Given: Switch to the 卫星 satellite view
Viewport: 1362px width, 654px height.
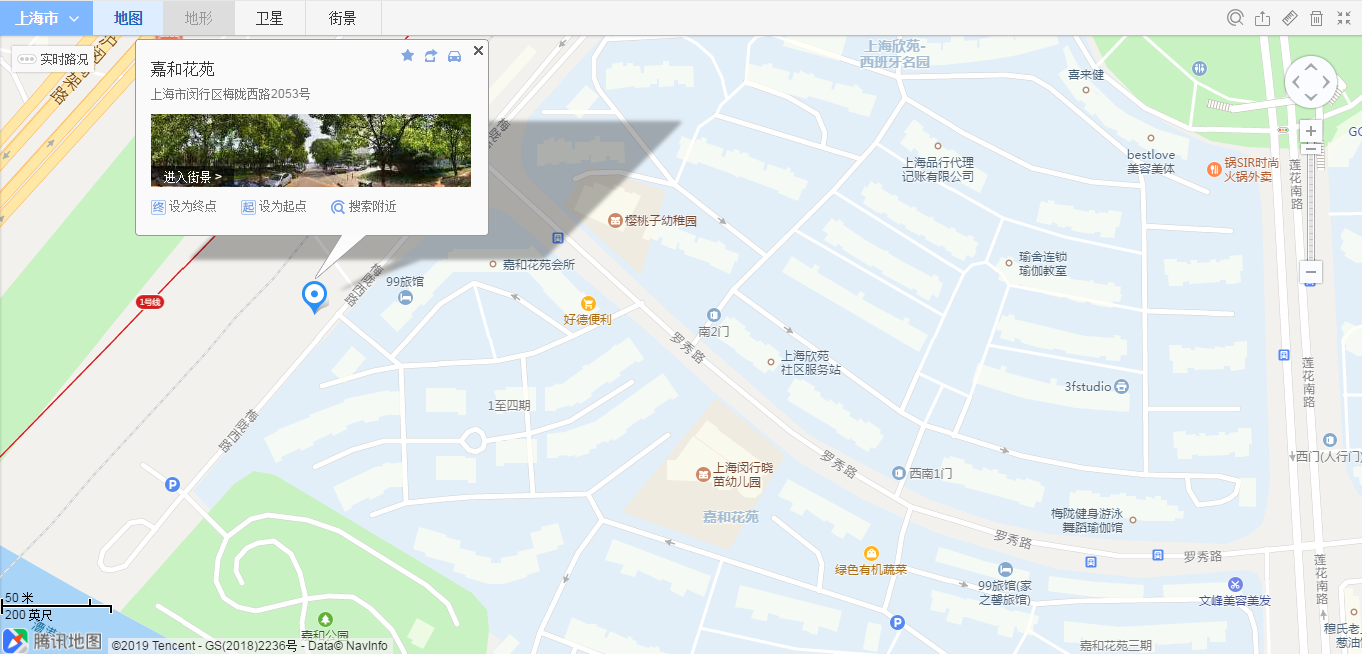Looking at the screenshot, I should coord(269,18).
